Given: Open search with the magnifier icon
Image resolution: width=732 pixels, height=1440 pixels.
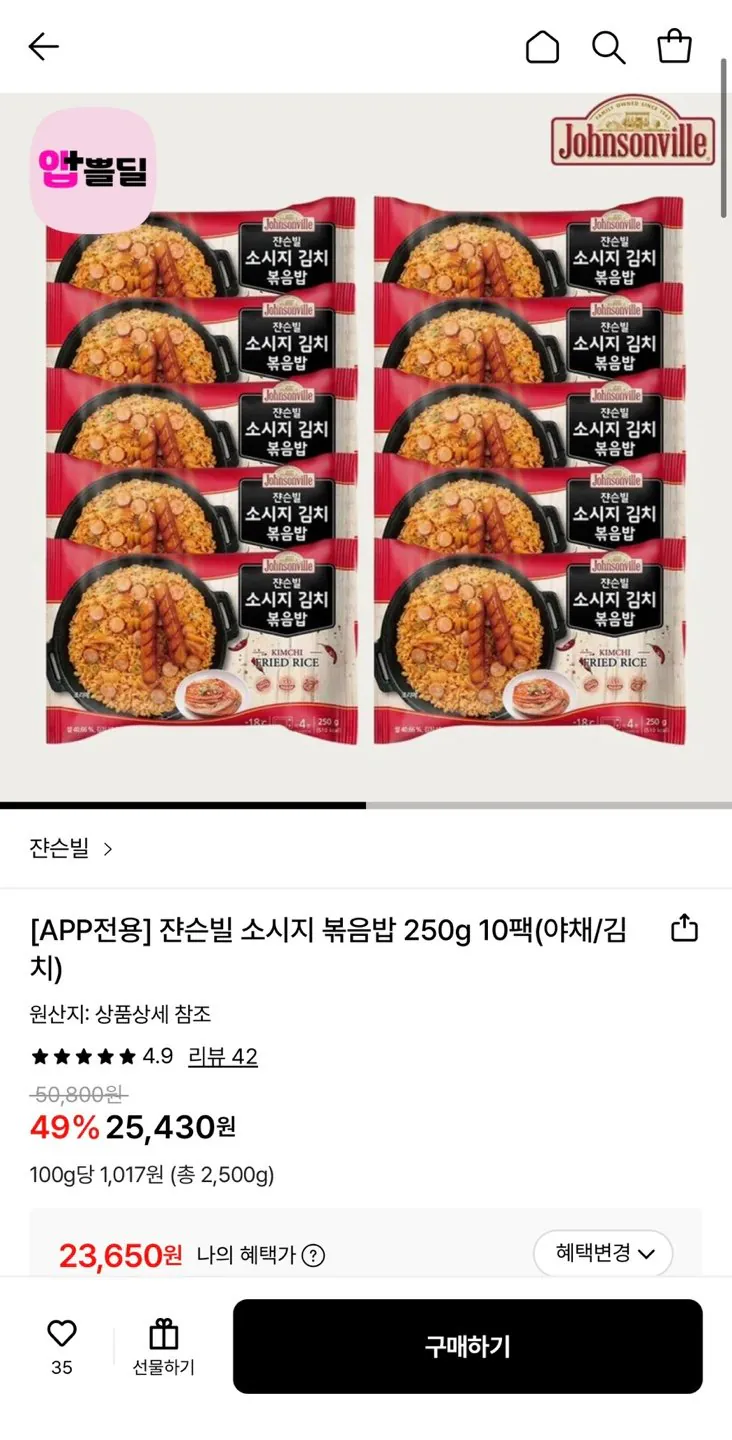Looking at the screenshot, I should point(608,46).
